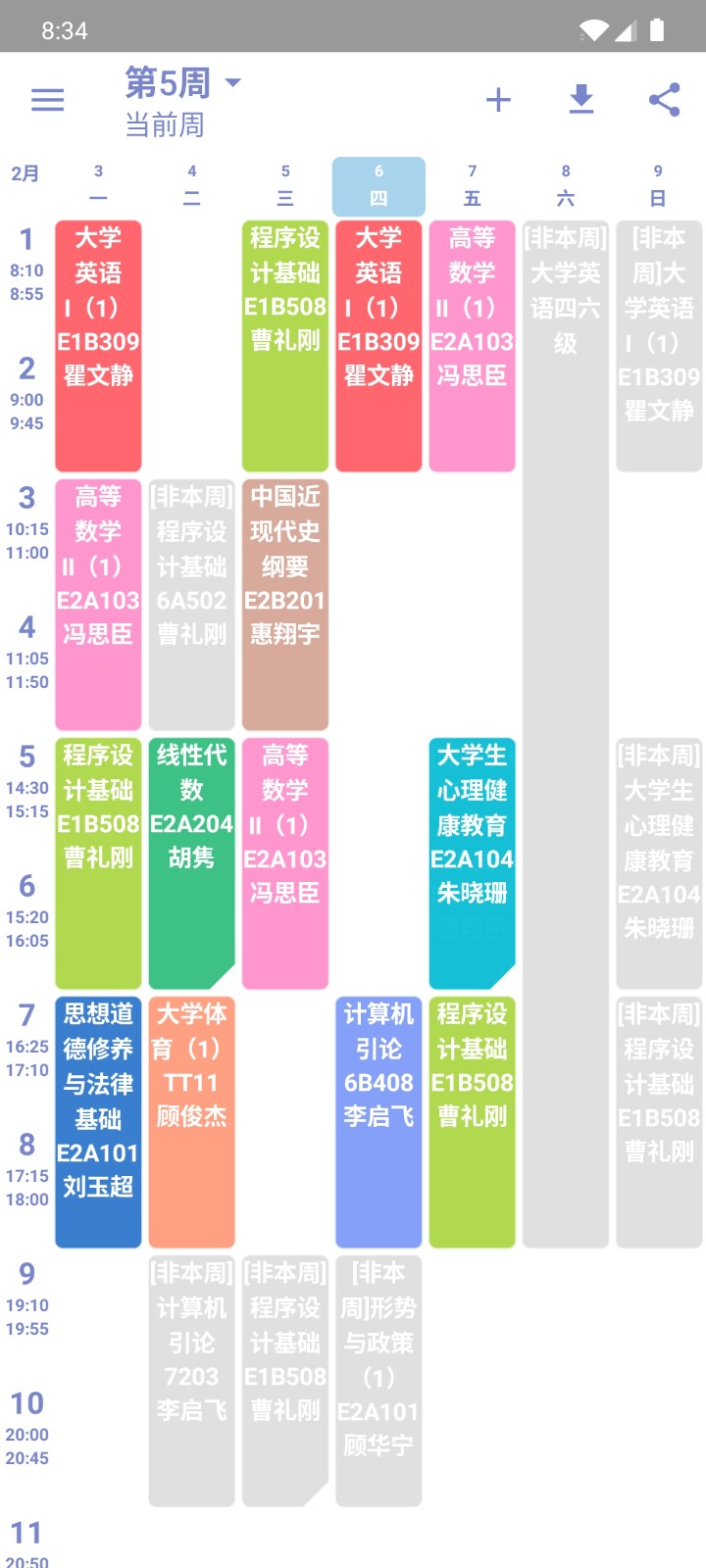Add a new course with plus icon
This screenshot has width=706, height=1568.
[498, 99]
